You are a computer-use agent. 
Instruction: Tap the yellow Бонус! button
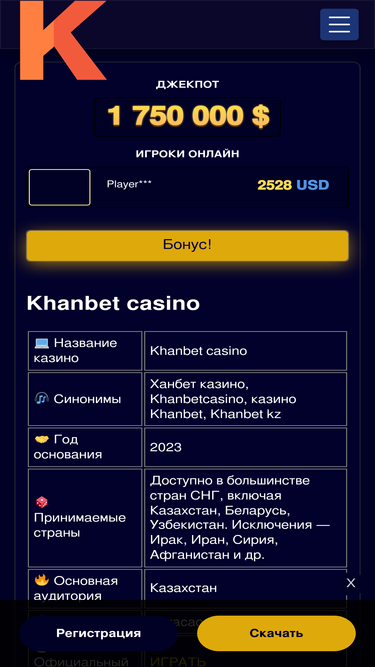point(188,245)
